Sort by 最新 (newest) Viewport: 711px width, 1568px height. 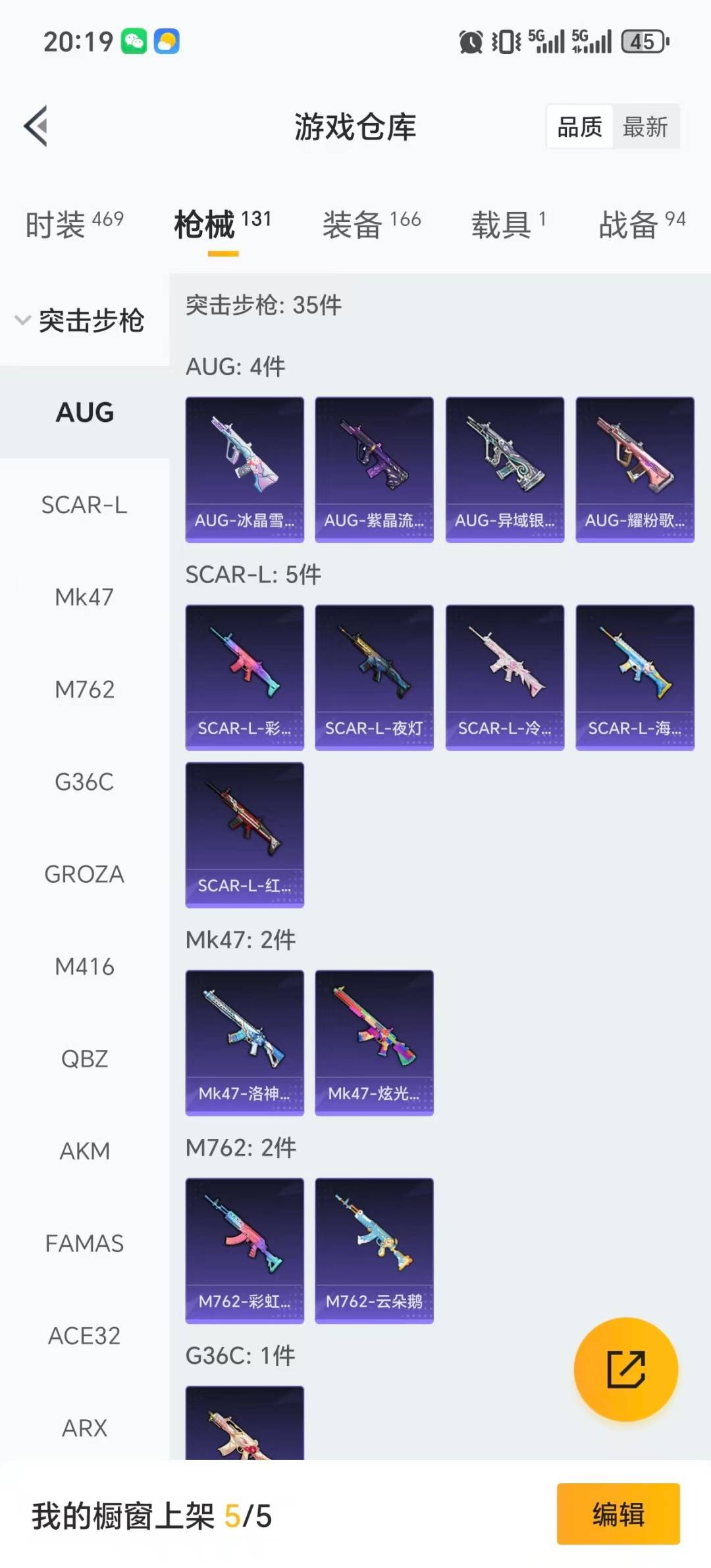pyautogui.click(x=645, y=126)
